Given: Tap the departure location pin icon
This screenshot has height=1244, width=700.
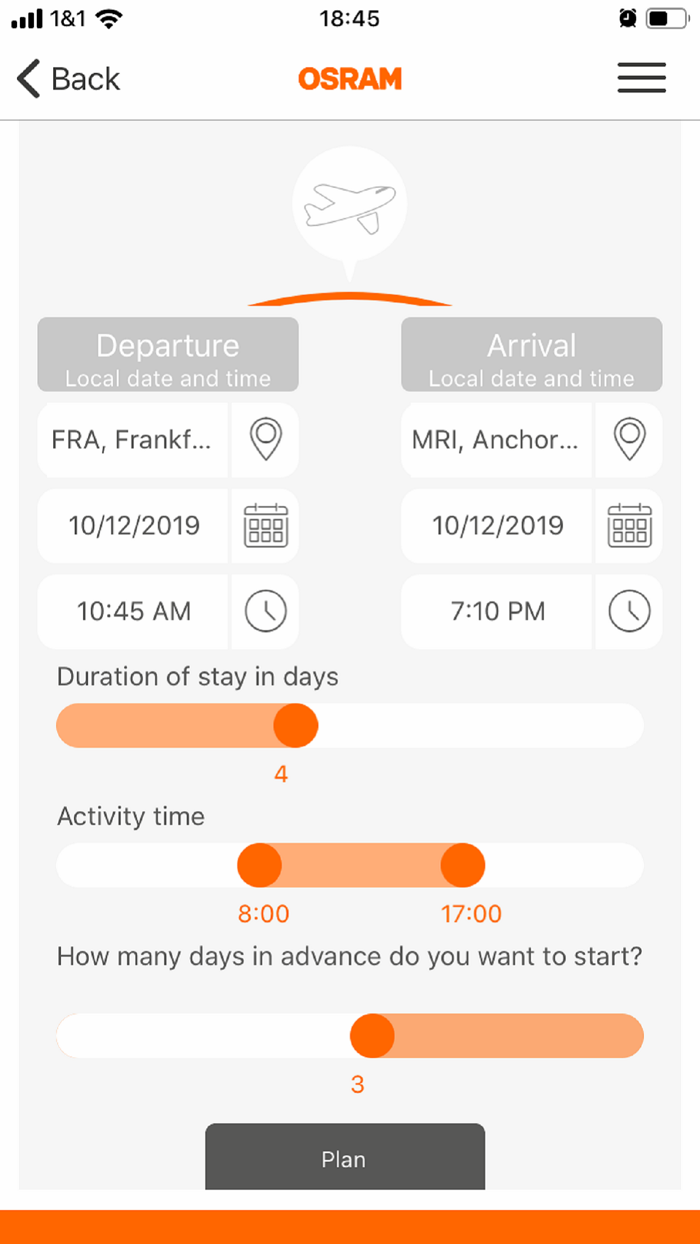Looking at the screenshot, I should 265,440.
